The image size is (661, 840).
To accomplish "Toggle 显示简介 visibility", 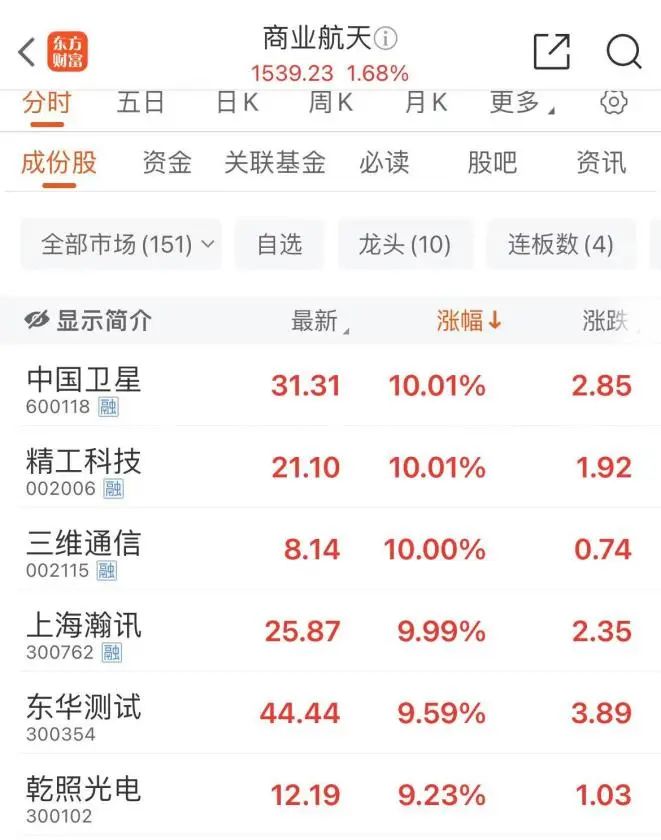I will 88,320.
